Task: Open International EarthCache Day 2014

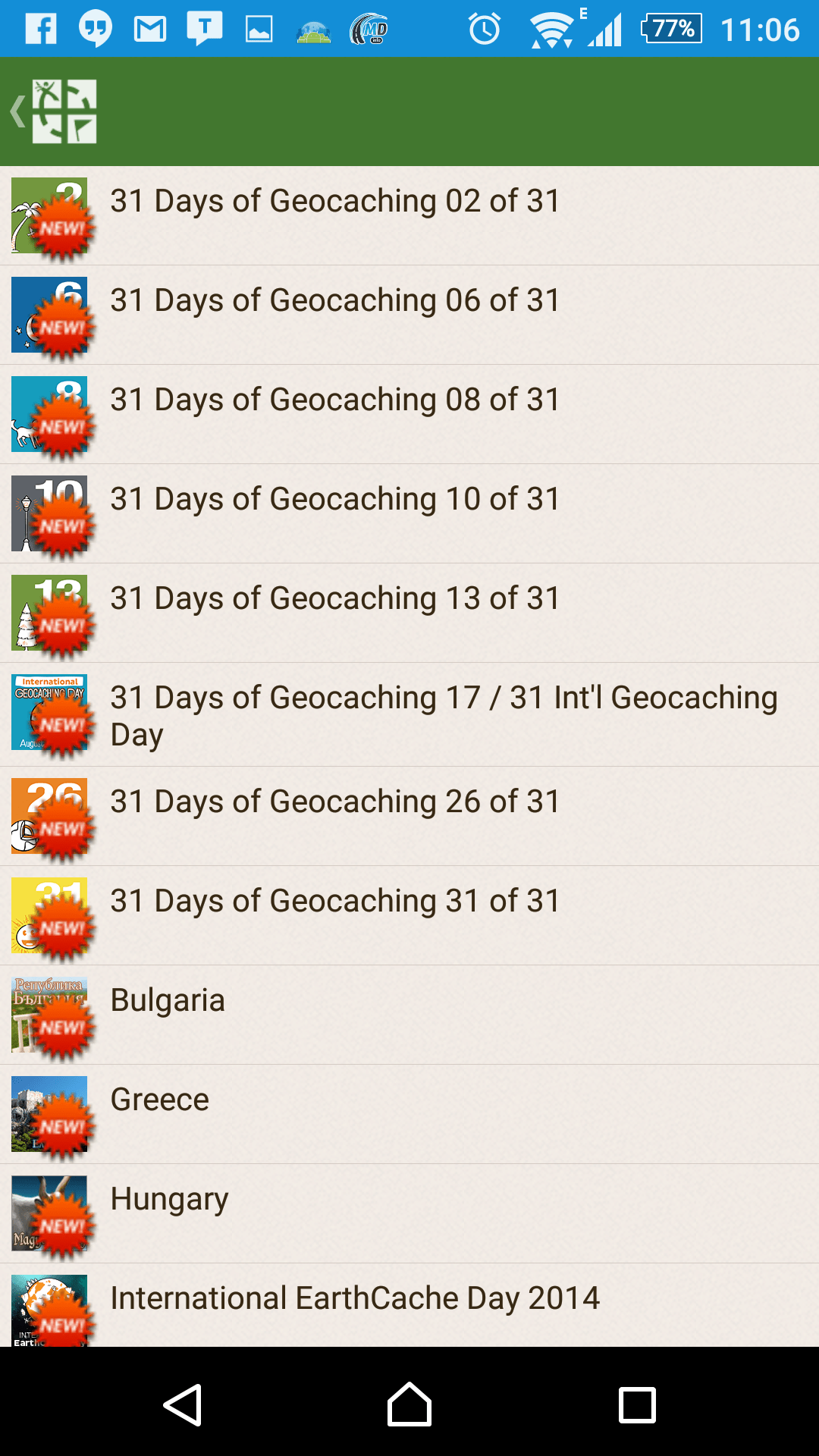Action: [409, 1305]
